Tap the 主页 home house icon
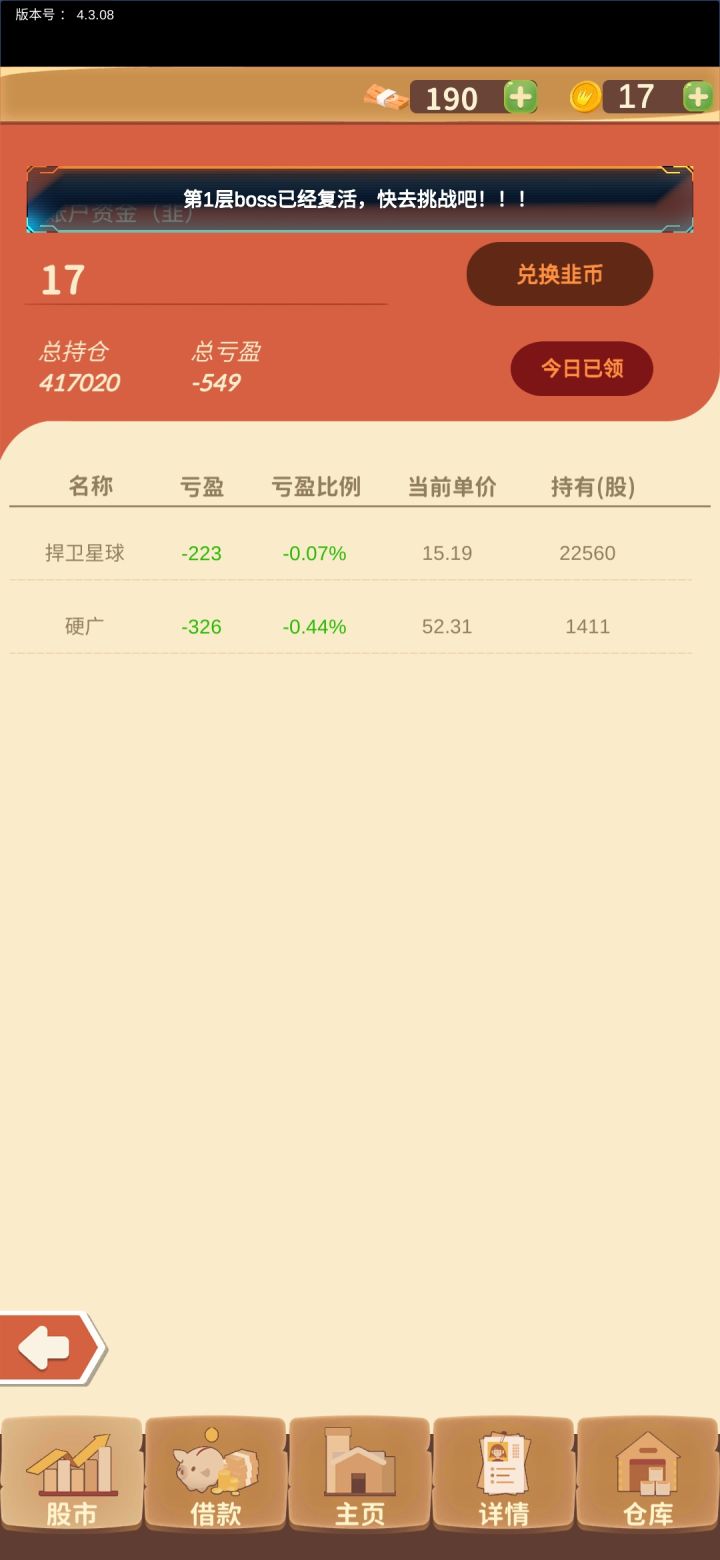720x1560 pixels. pyautogui.click(x=359, y=1474)
